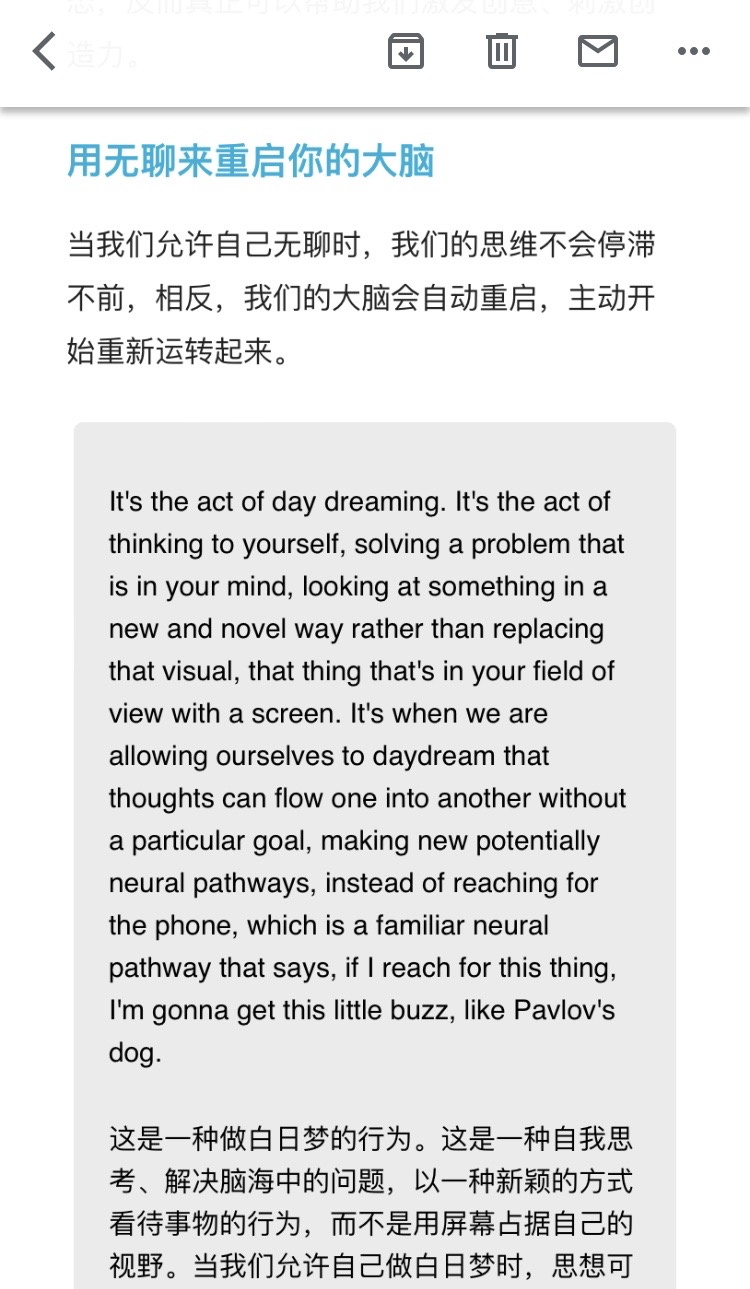Go back using the top-left arrow
Screen dimensions: 750x1289
[x=44, y=51]
